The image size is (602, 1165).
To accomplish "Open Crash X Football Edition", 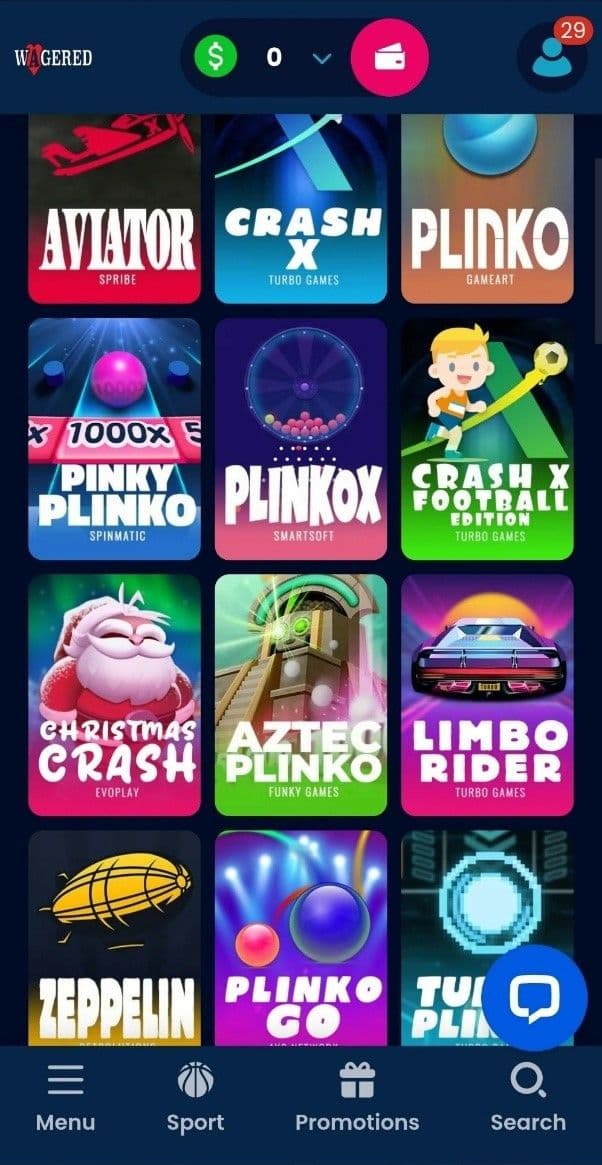I will pyautogui.click(x=487, y=438).
